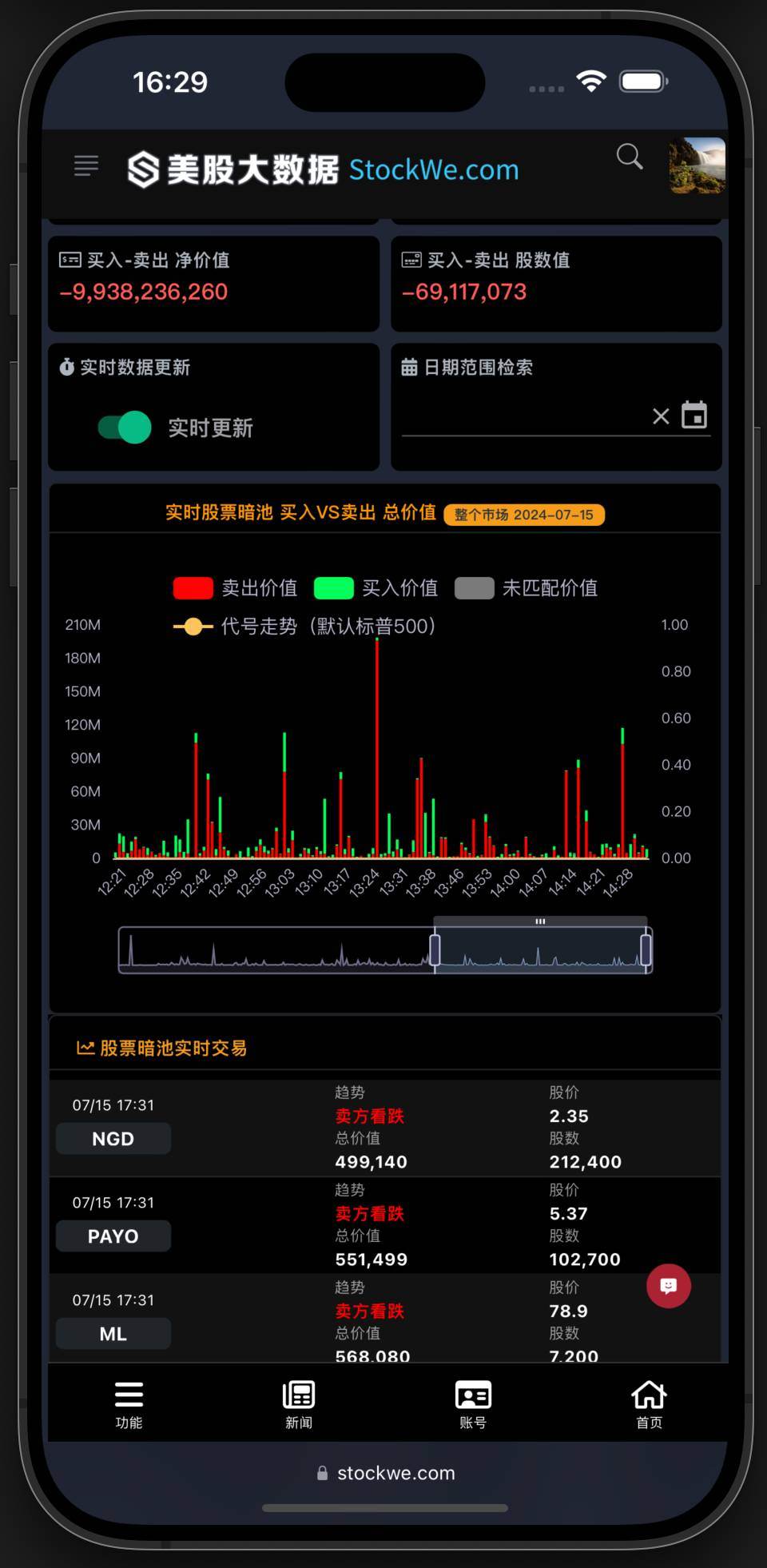Open the ML ticker button
This screenshot has height=1568, width=767.
click(113, 1334)
